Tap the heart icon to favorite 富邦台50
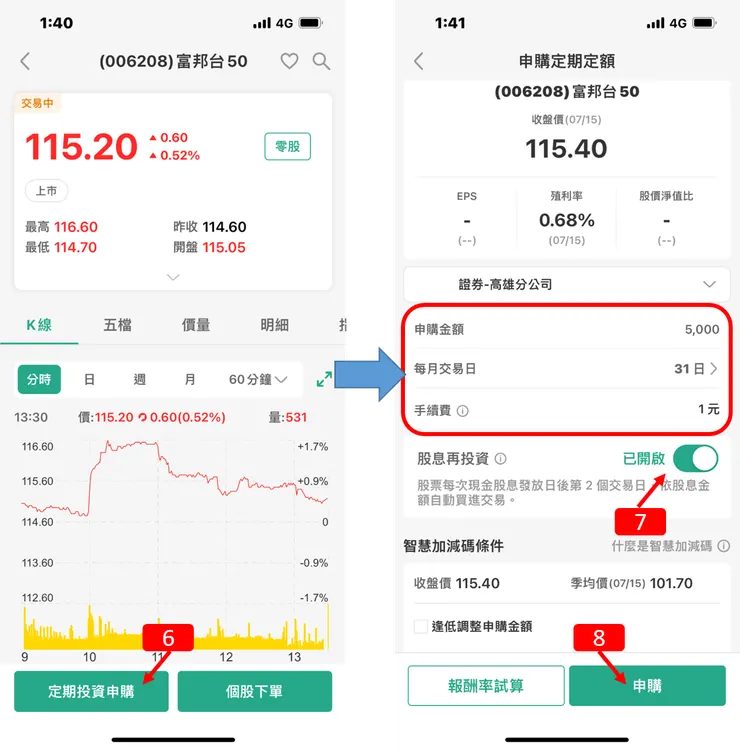Screen dimensions: 740x749 click(x=289, y=60)
